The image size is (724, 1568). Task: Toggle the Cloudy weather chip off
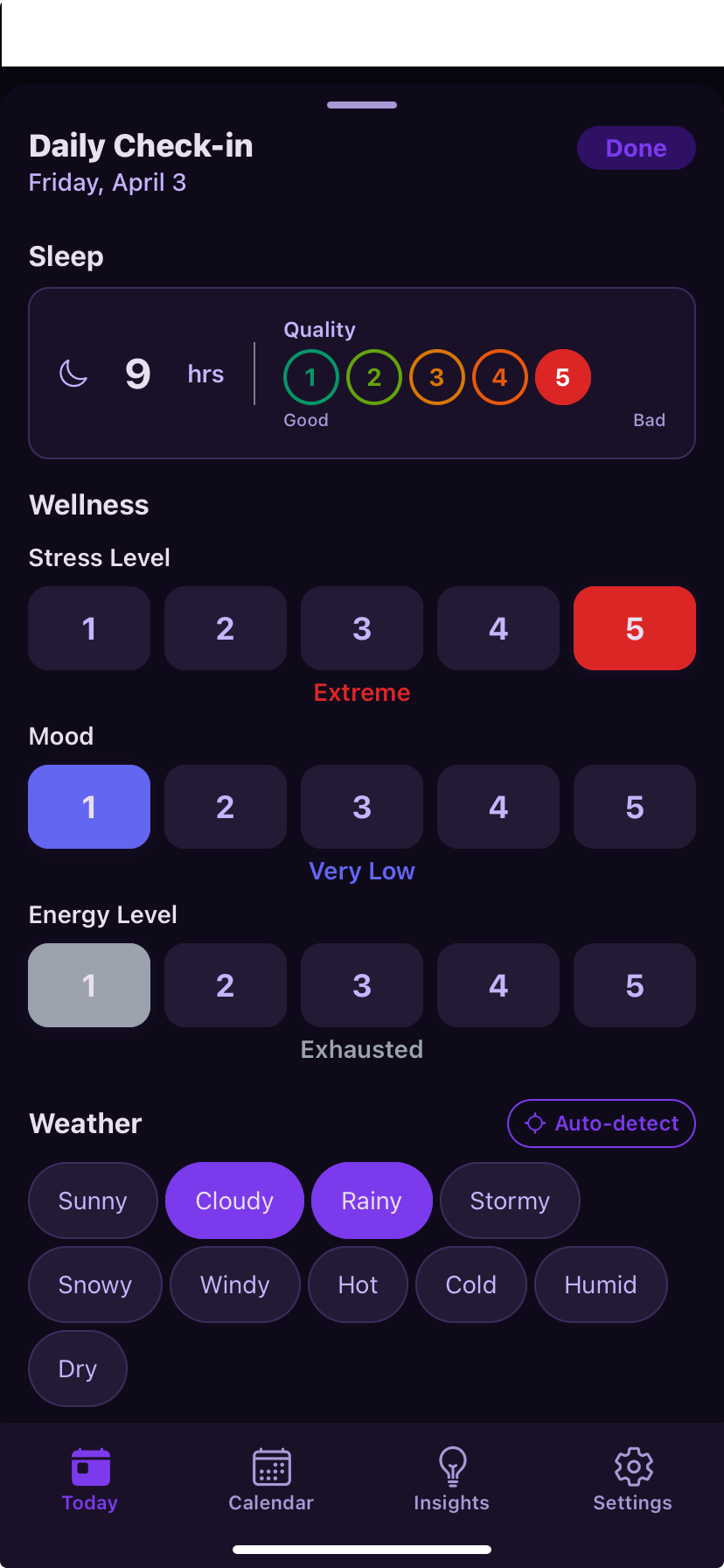click(x=234, y=1200)
